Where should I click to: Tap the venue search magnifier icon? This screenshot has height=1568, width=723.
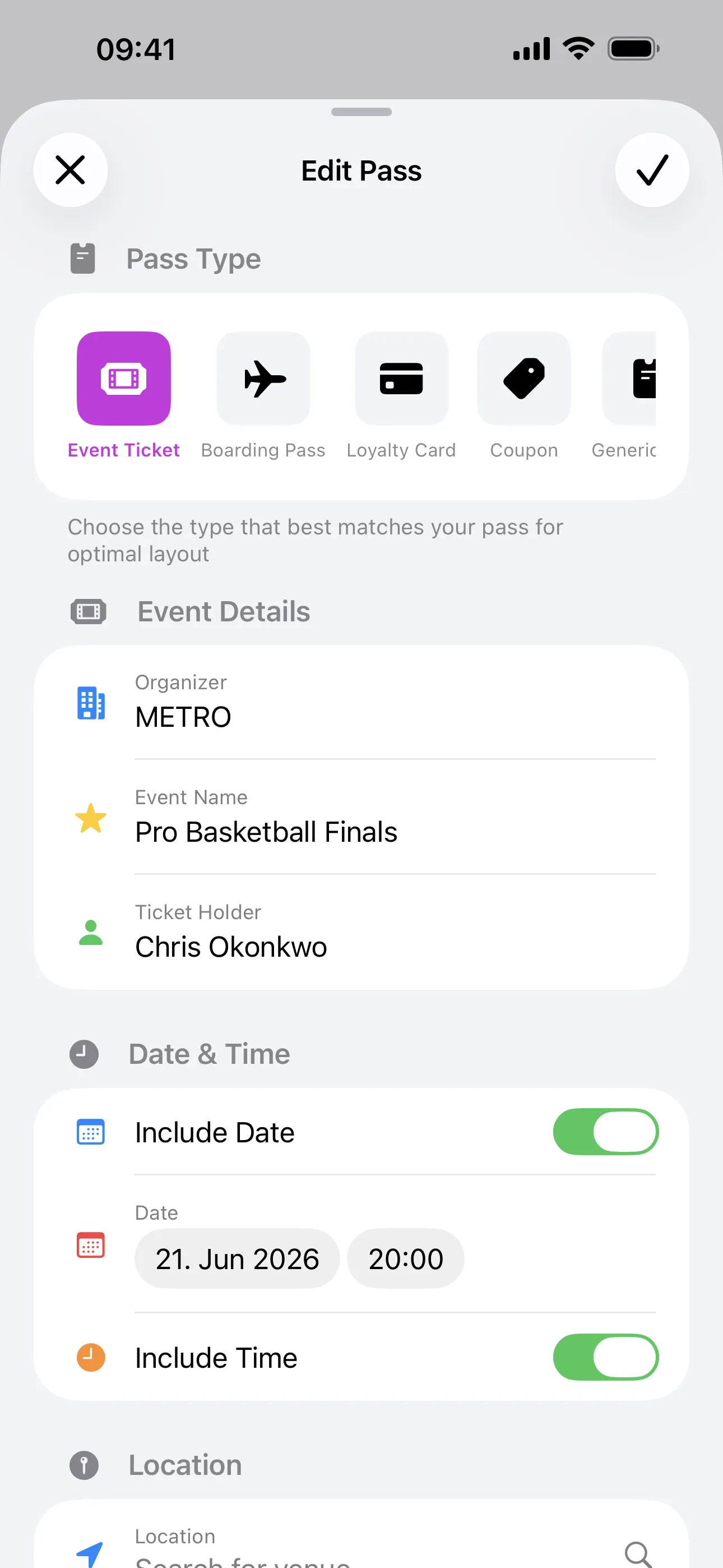[638, 1555]
